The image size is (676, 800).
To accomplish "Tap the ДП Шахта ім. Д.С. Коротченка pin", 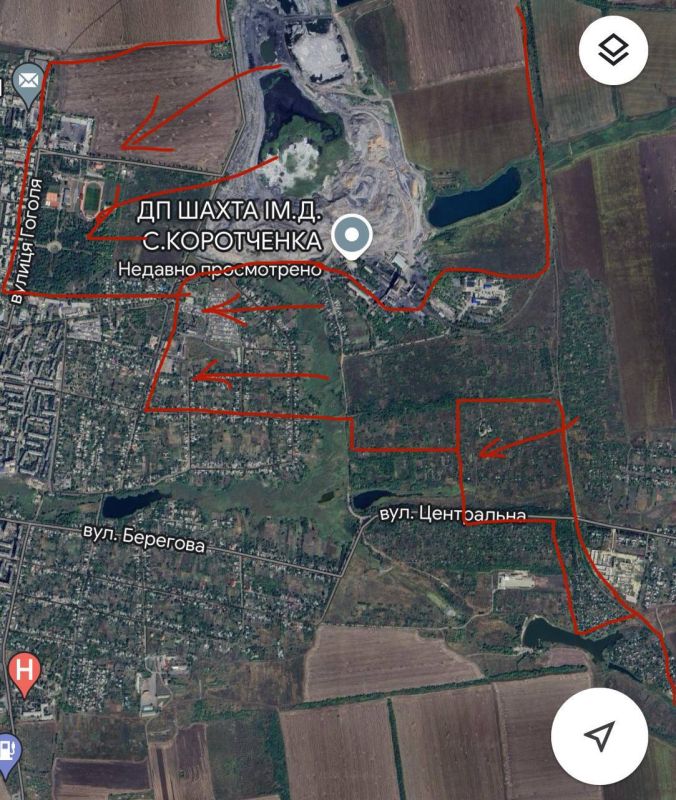I will (x=351, y=237).
